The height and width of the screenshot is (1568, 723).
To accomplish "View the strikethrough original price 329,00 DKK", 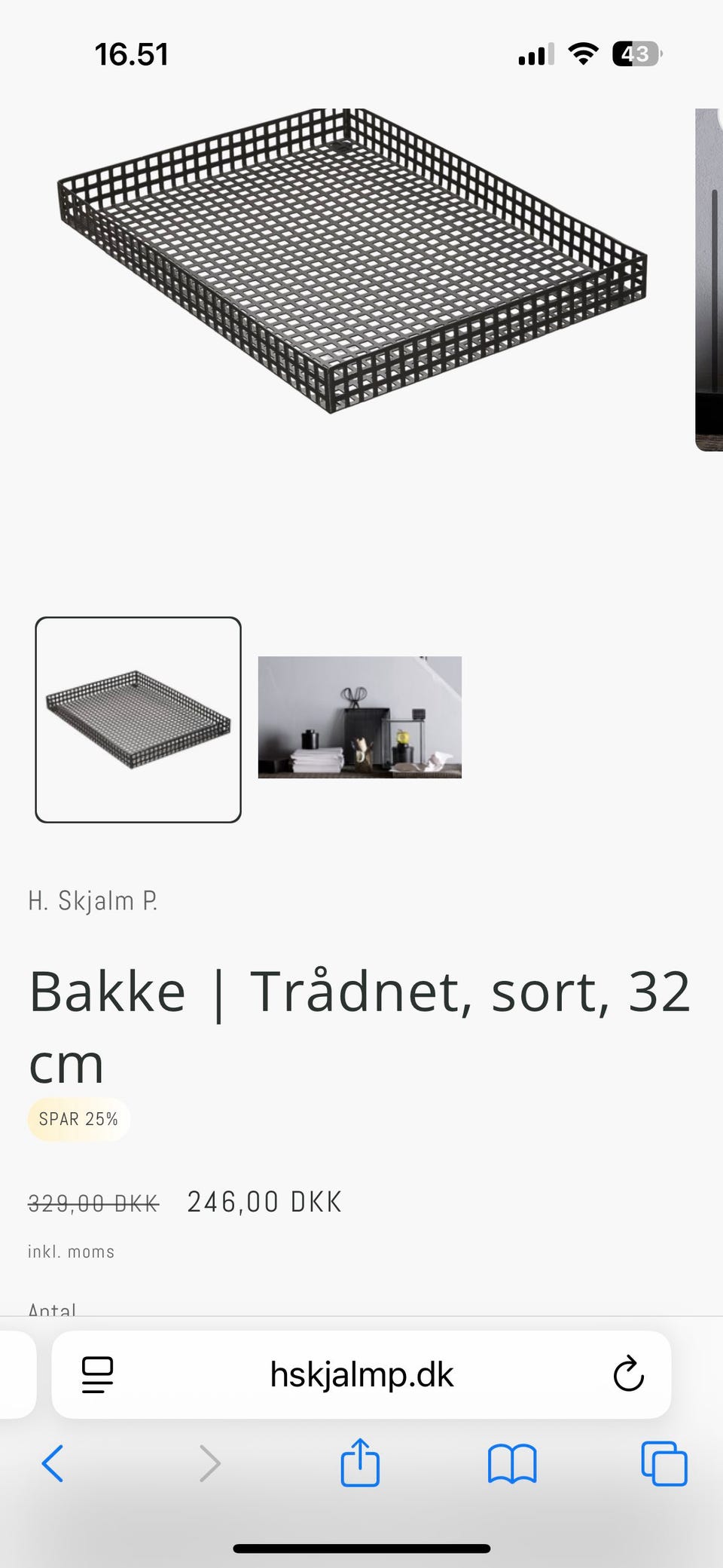I will click(92, 1202).
